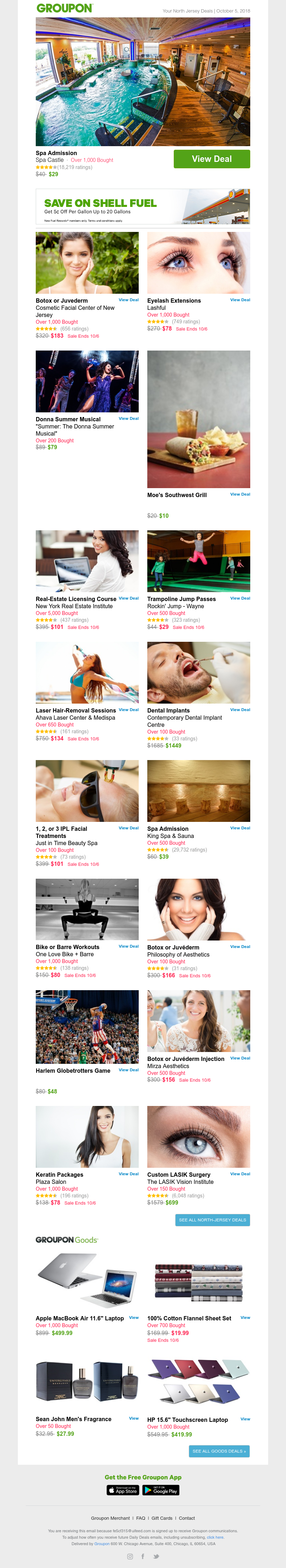Open Donna Summer Musical deal image
Viewport: 286px width, 1568px height.
pyautogui.click(x=87, y=381)
